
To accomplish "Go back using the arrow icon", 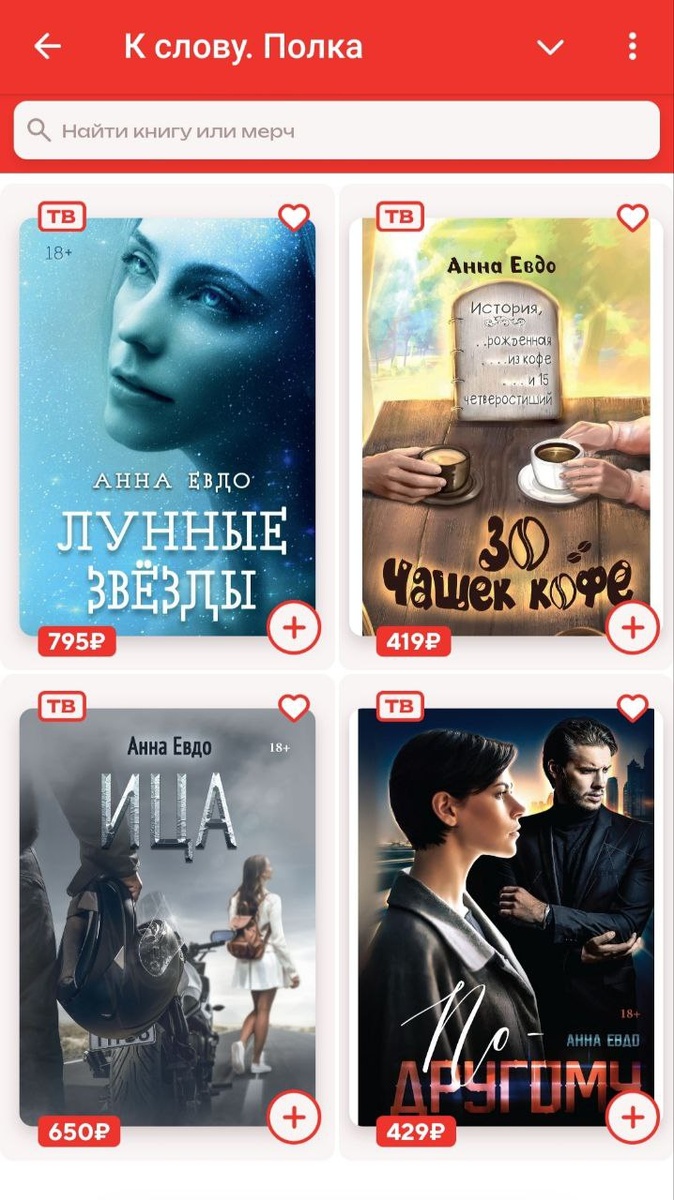I will (x=47, y=47).
